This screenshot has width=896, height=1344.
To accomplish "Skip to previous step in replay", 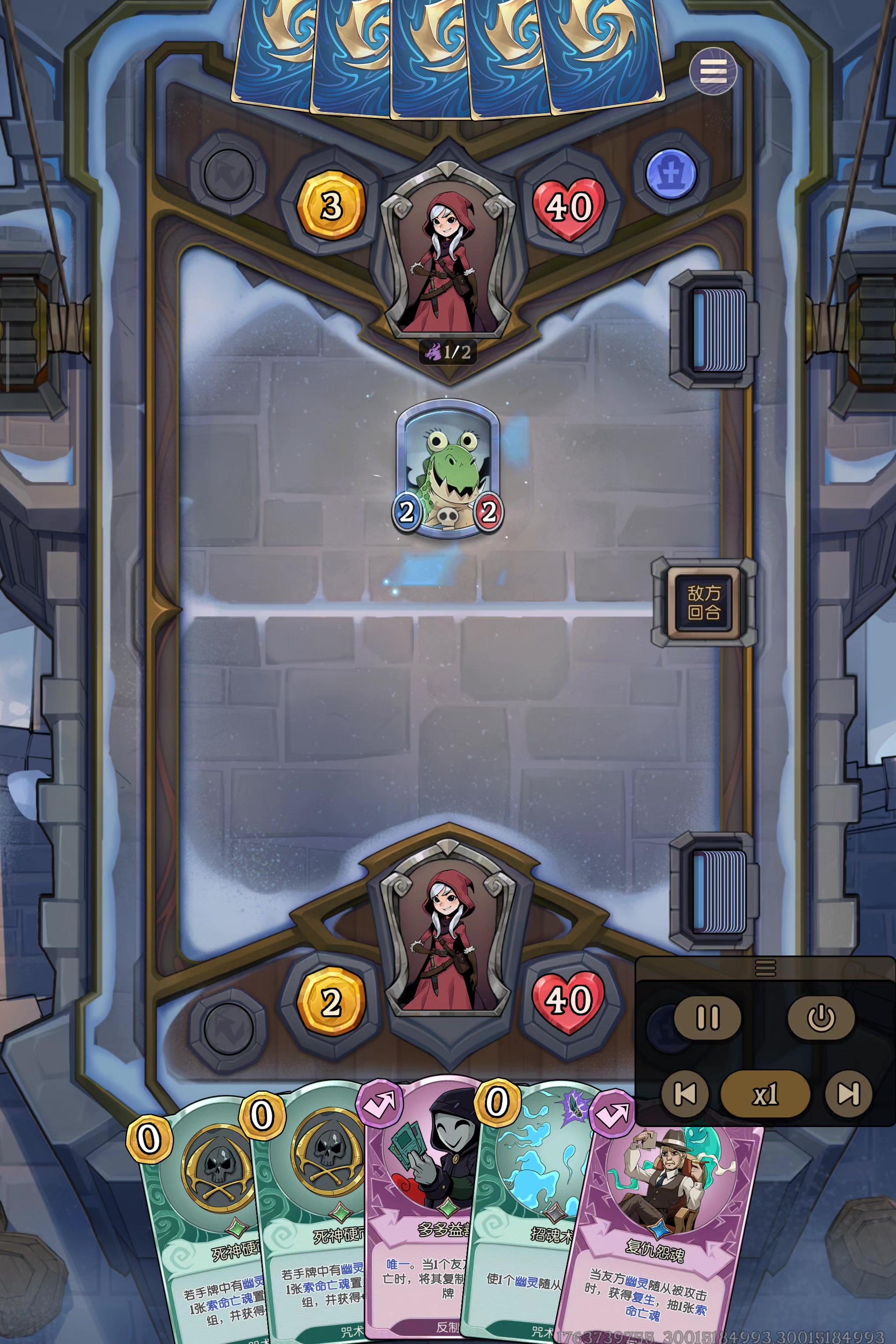I will 685,1094.
